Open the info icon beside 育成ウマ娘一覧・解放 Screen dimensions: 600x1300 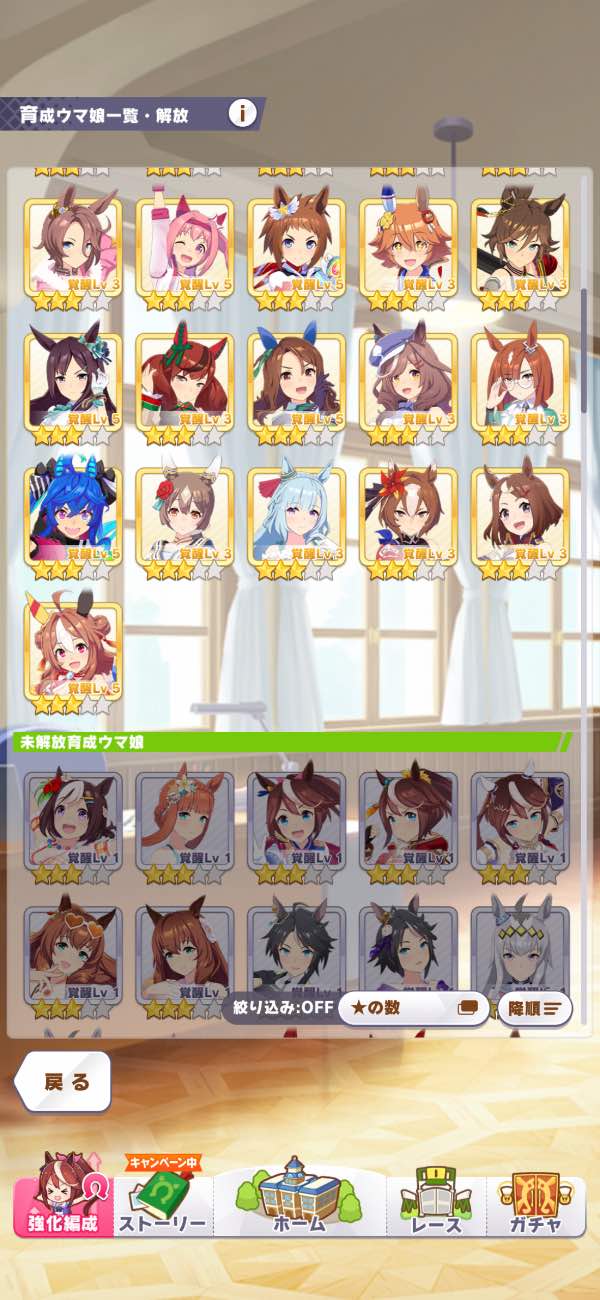(241, 113)
